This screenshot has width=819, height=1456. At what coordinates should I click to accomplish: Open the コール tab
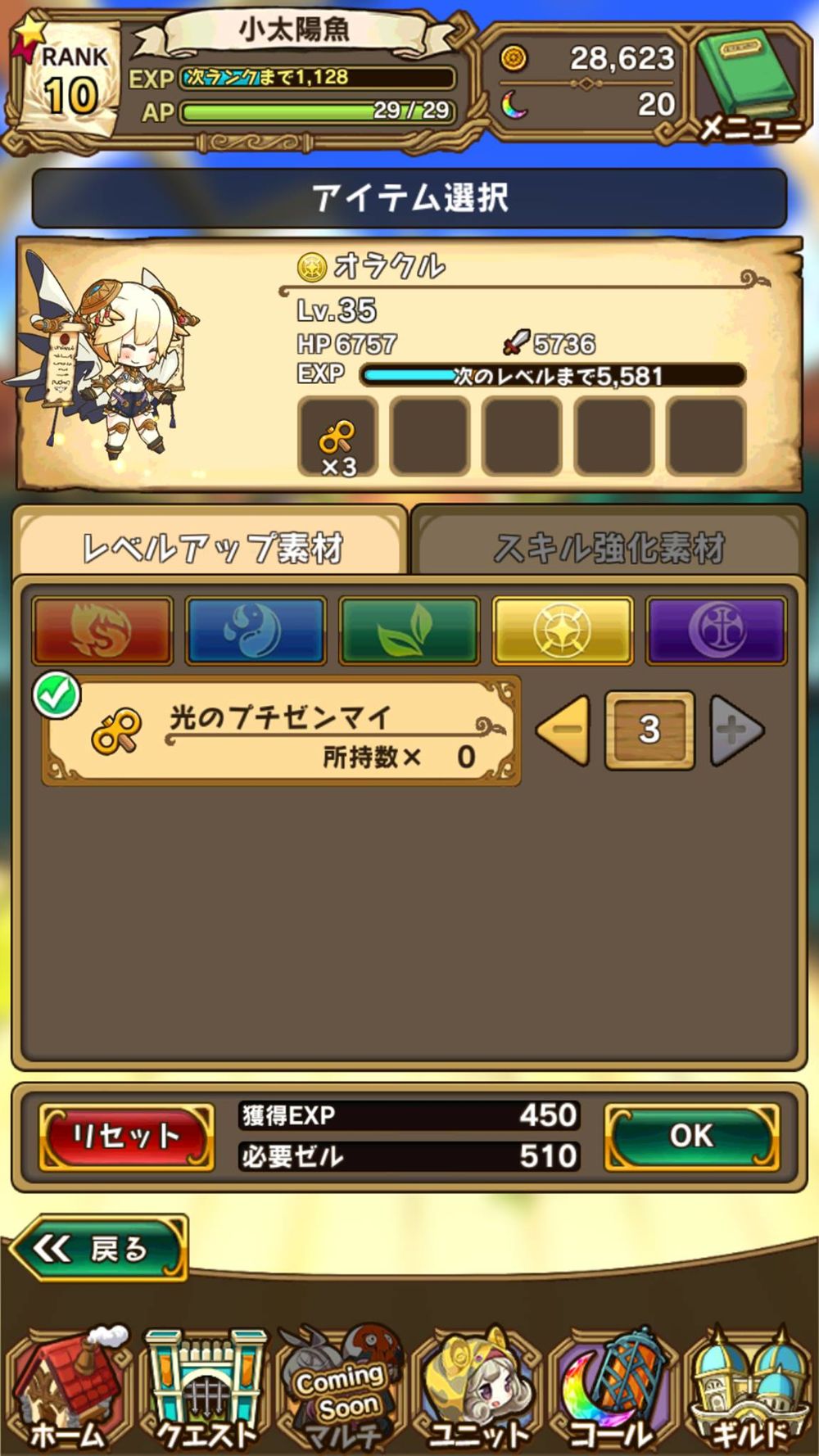pyautogui.click(x=613, y=1392)
